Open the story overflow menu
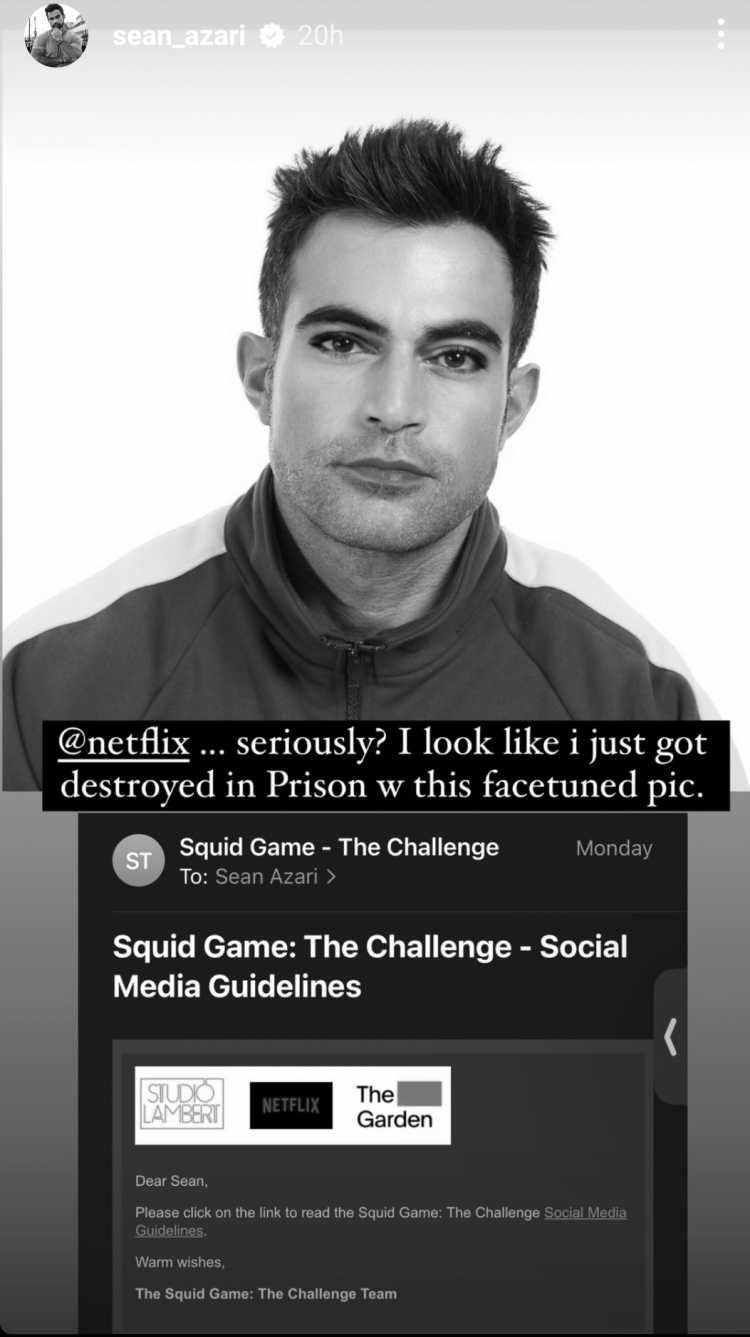750x1337 pixels. (x=720, y=34)
